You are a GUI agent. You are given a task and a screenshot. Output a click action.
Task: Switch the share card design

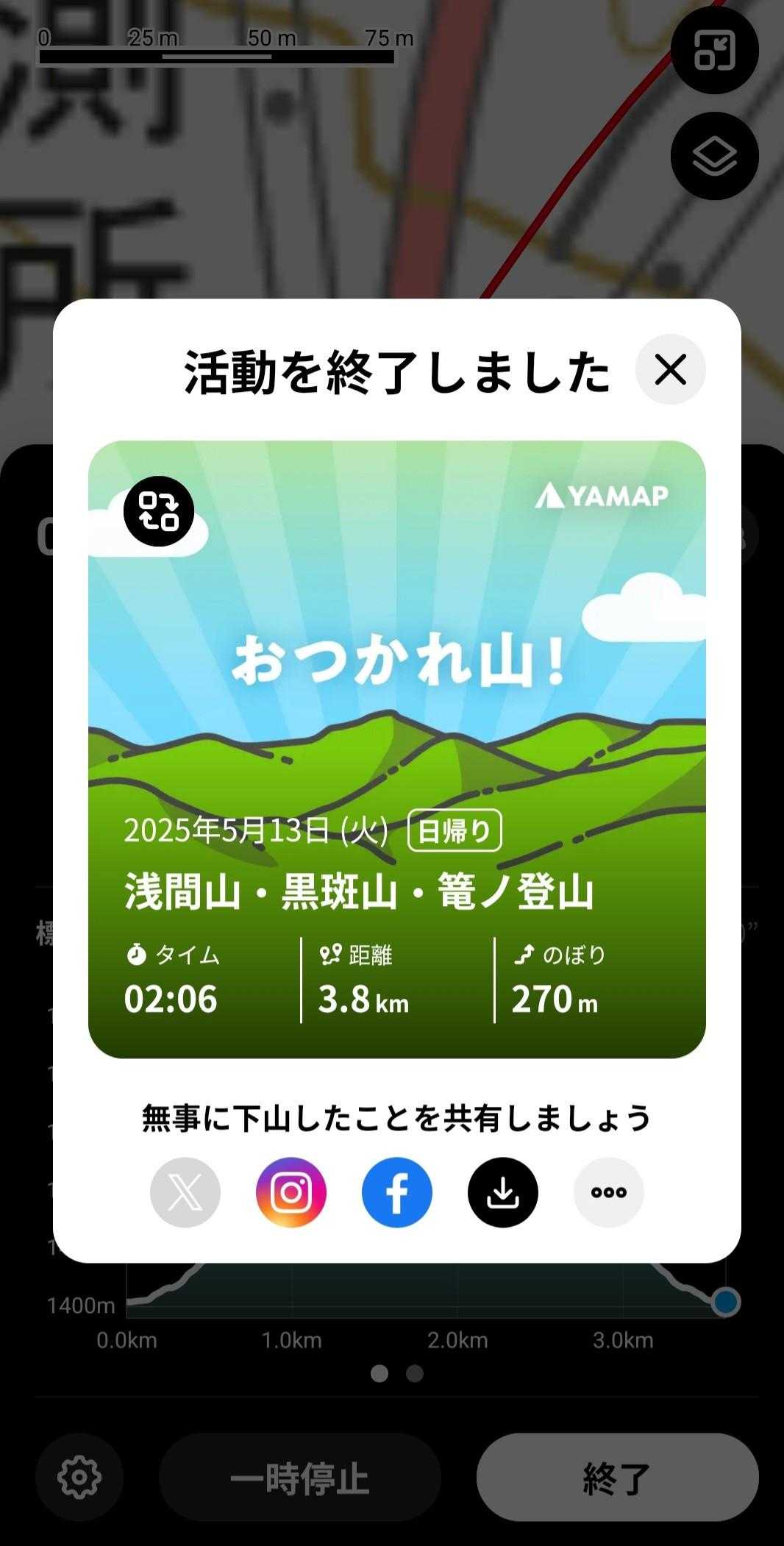click(x=159, y=511)
